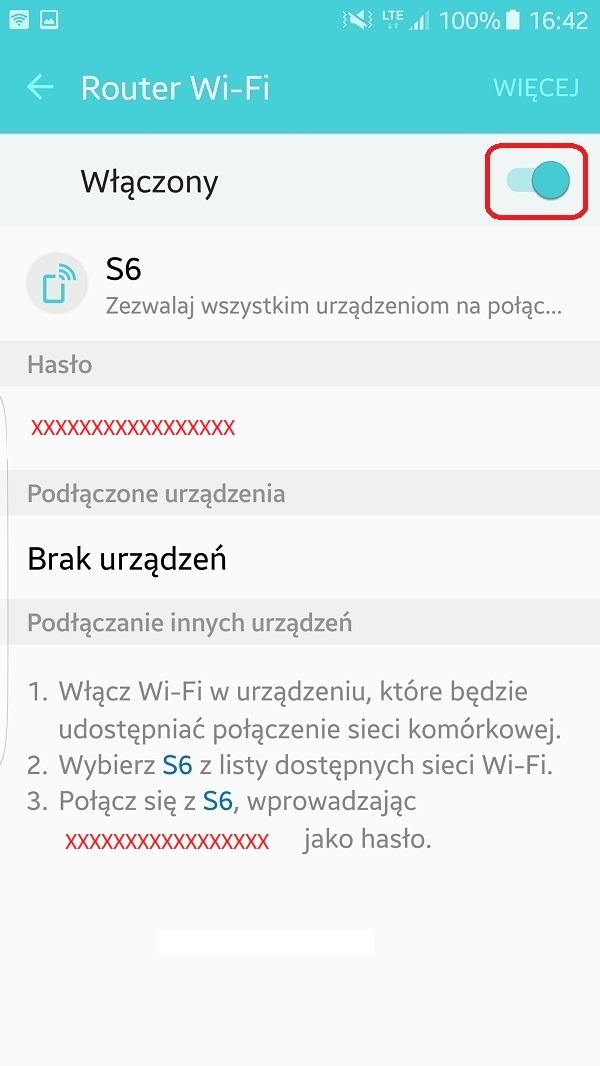Open the S6 hotspot settings row
The height and width of the screenshot is (1066, 600).
tap(300, 284)
